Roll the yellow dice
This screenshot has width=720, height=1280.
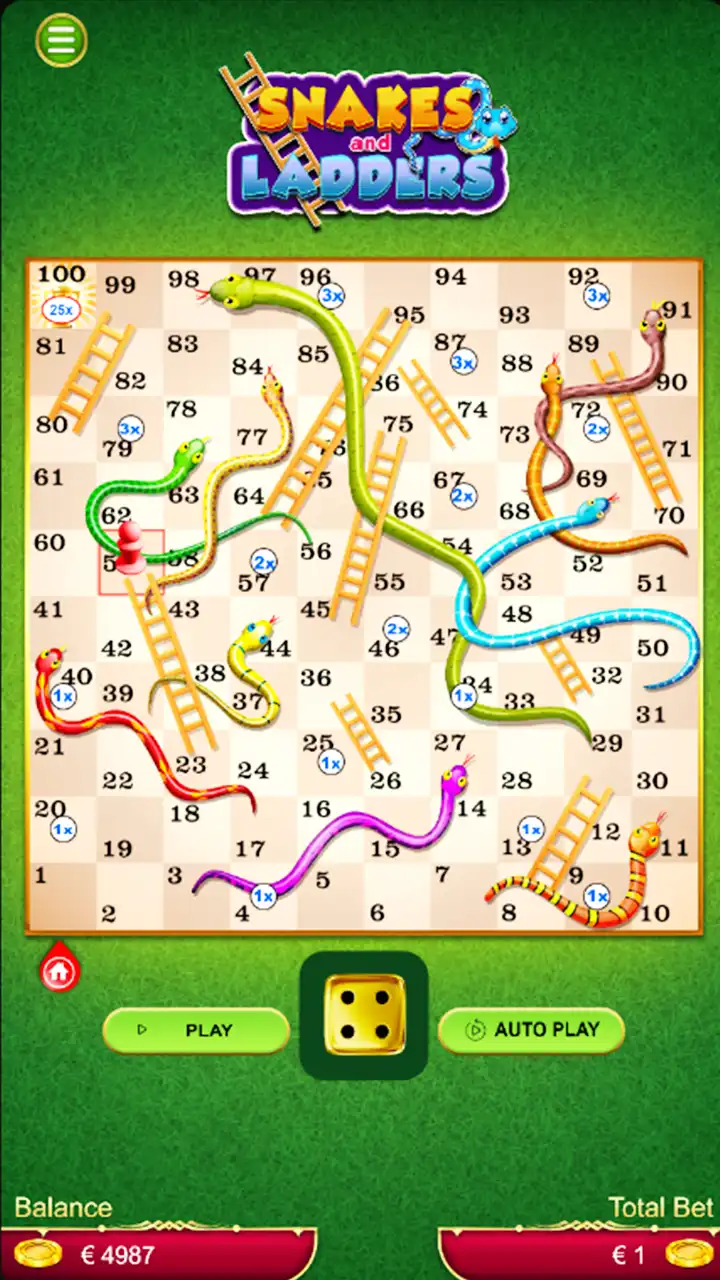pos(364,1015)
